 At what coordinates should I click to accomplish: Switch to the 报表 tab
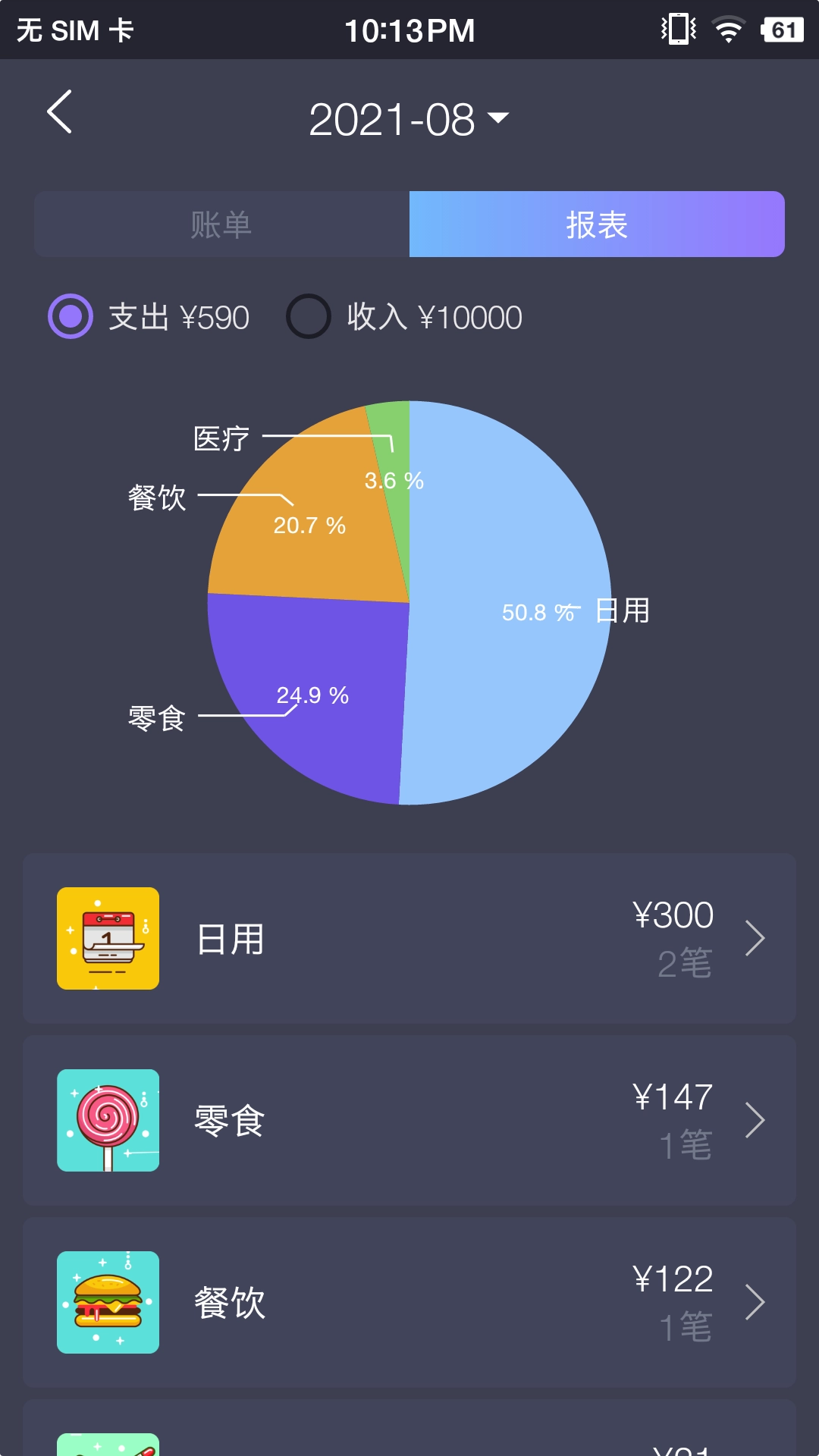(x=596, y=224)
